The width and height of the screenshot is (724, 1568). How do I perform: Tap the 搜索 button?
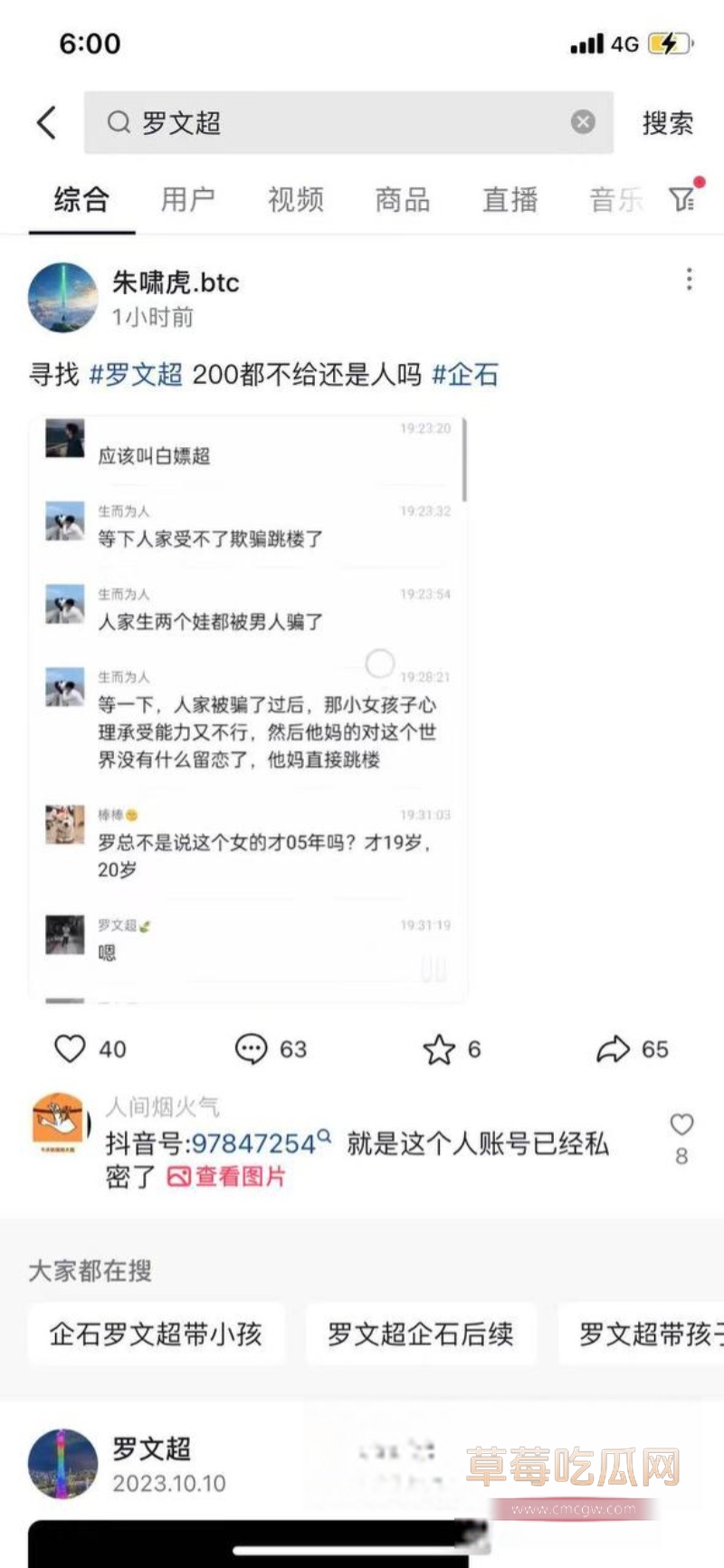668,123
